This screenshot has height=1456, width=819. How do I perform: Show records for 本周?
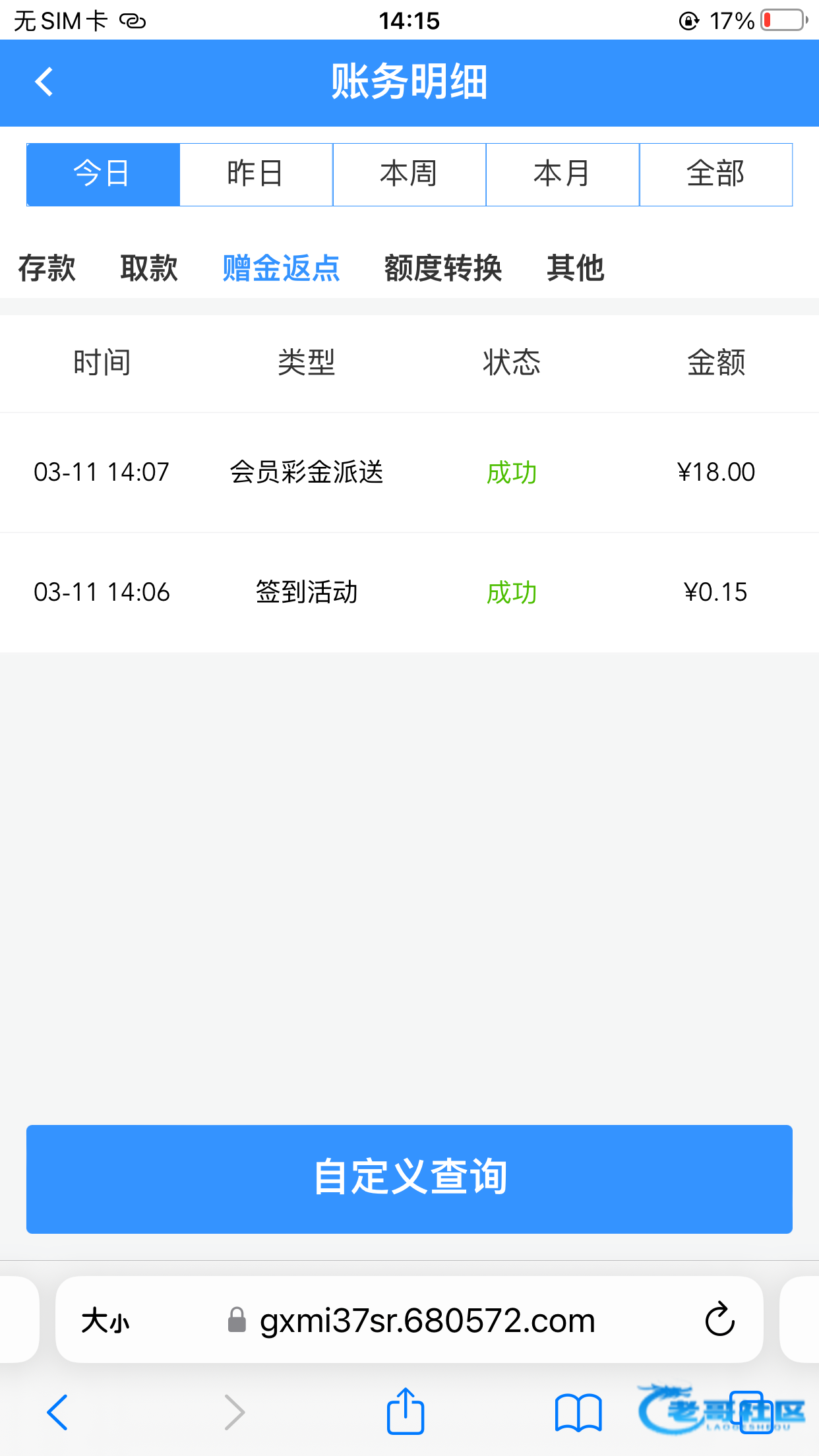409,174
